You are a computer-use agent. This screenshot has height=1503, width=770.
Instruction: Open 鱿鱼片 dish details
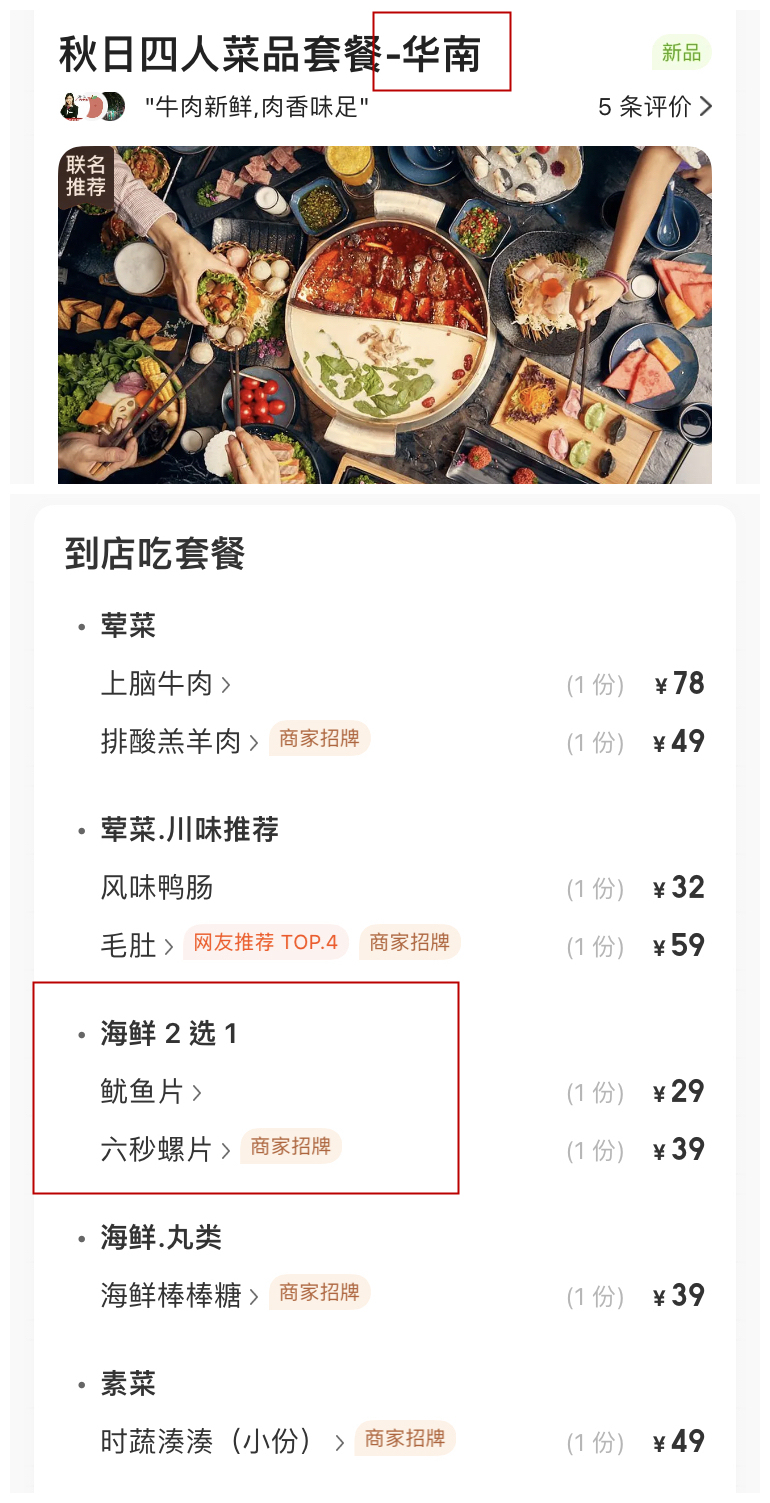tap(151, 1092)
